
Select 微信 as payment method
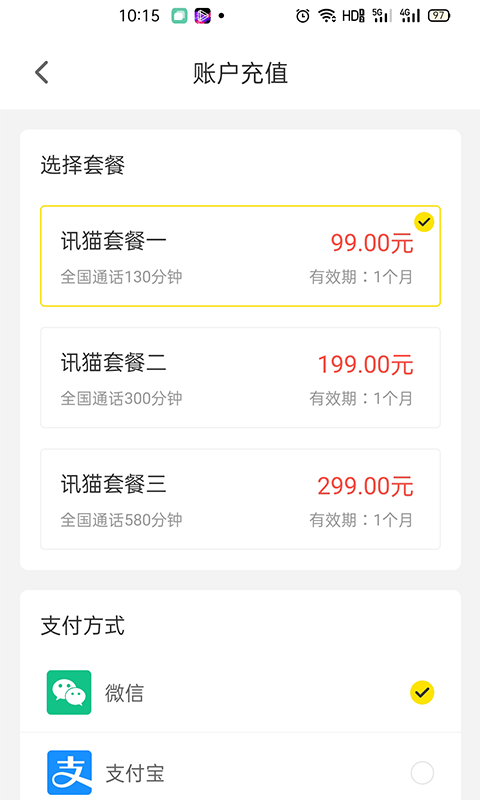240,692
